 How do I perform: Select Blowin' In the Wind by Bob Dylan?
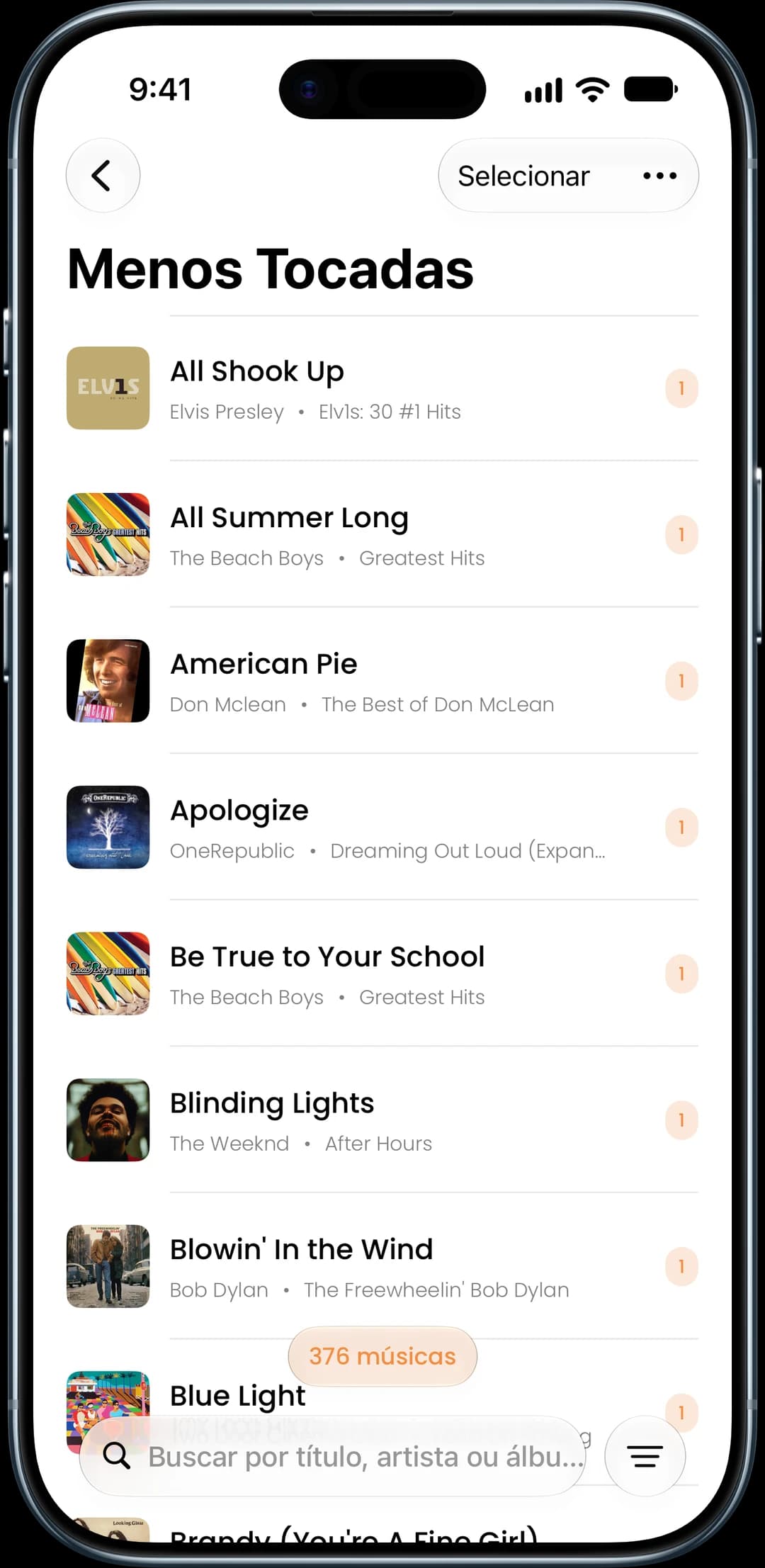pyautogui.click(x=382, y=1266)
